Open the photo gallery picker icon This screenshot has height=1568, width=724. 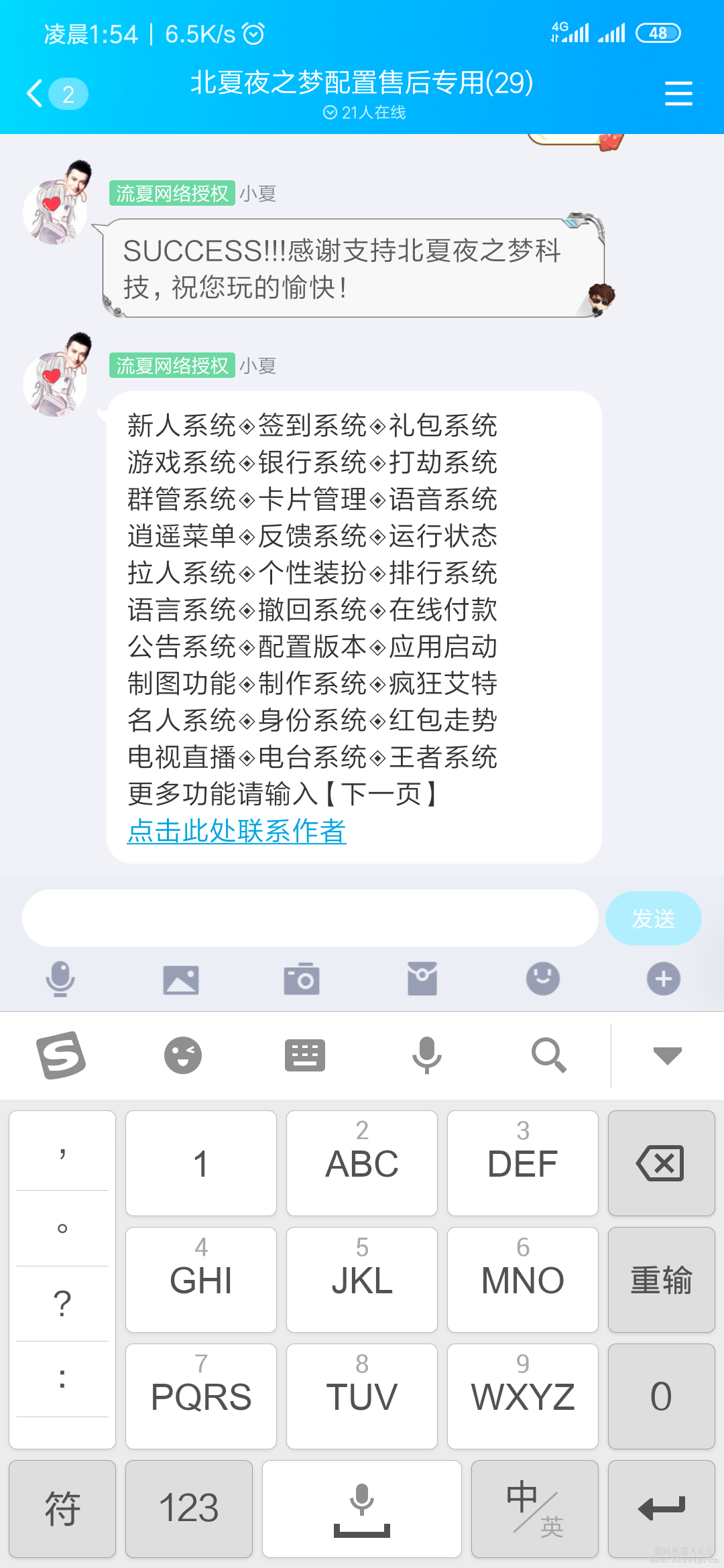click(x=181, y=979)
